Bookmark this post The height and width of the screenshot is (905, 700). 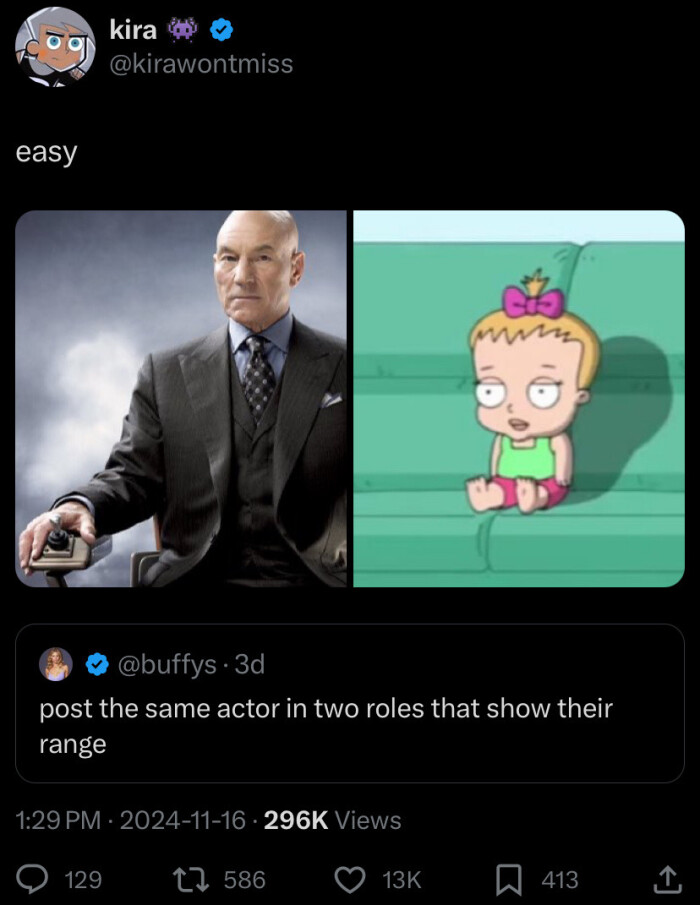[x=510, y=879]
